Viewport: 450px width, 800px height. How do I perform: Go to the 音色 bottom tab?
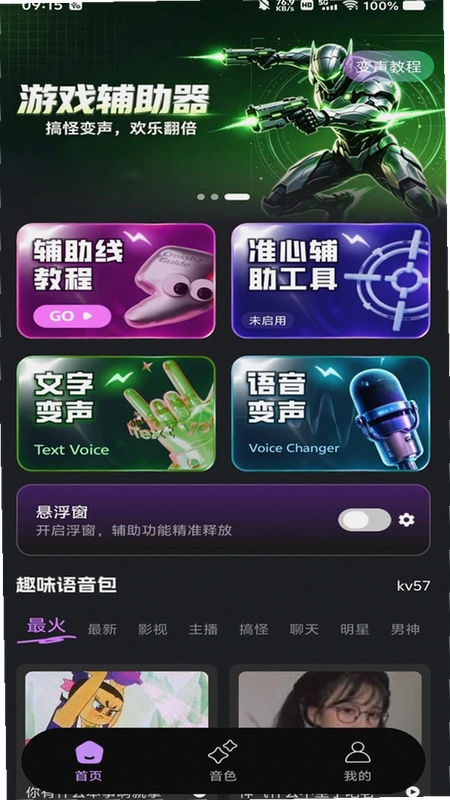click(x=223, y=762)
